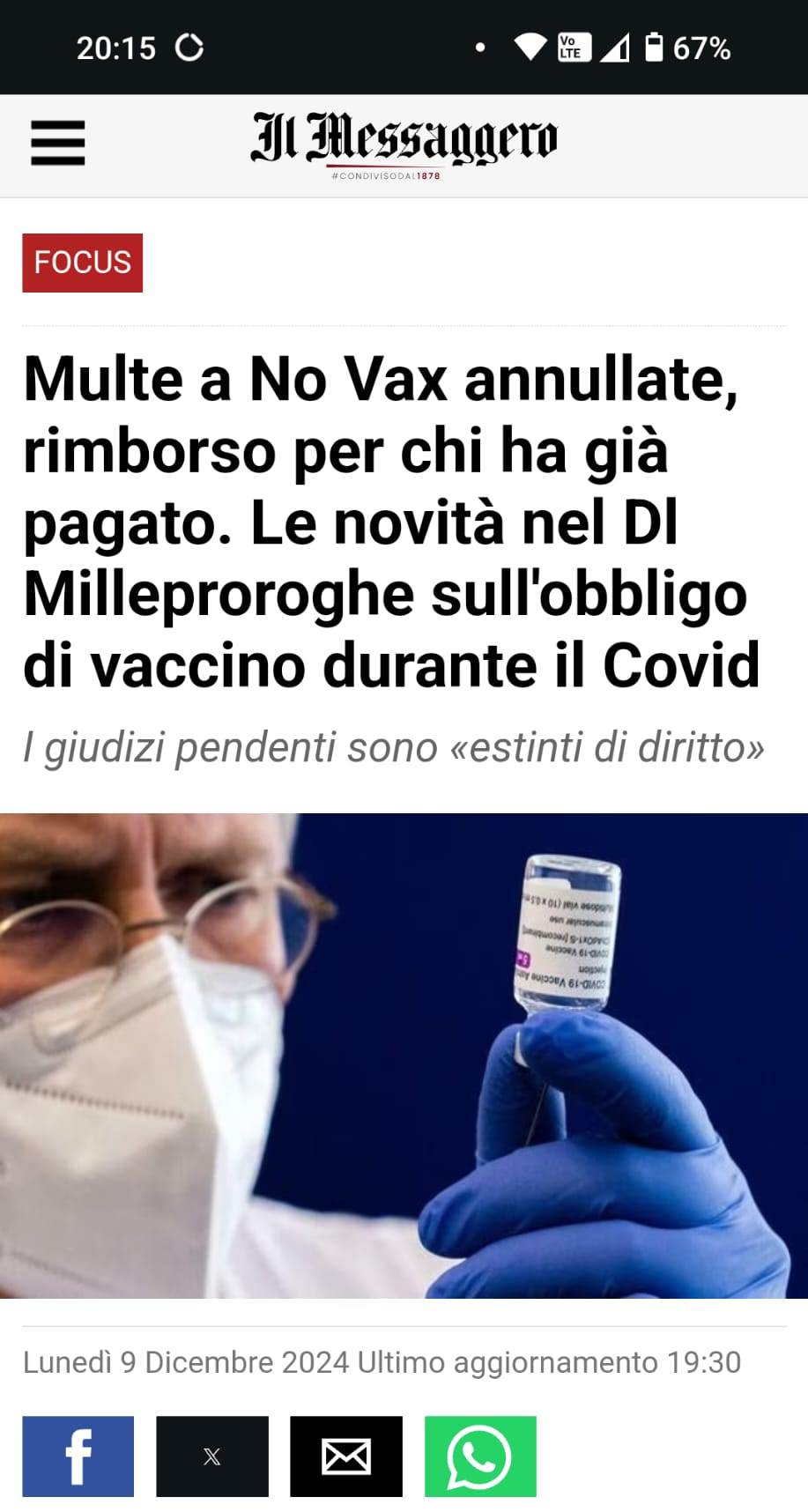Viewport: 808px width, 1512px height.
Task: Tap the Il Messaggero logo
Action: 404,141
